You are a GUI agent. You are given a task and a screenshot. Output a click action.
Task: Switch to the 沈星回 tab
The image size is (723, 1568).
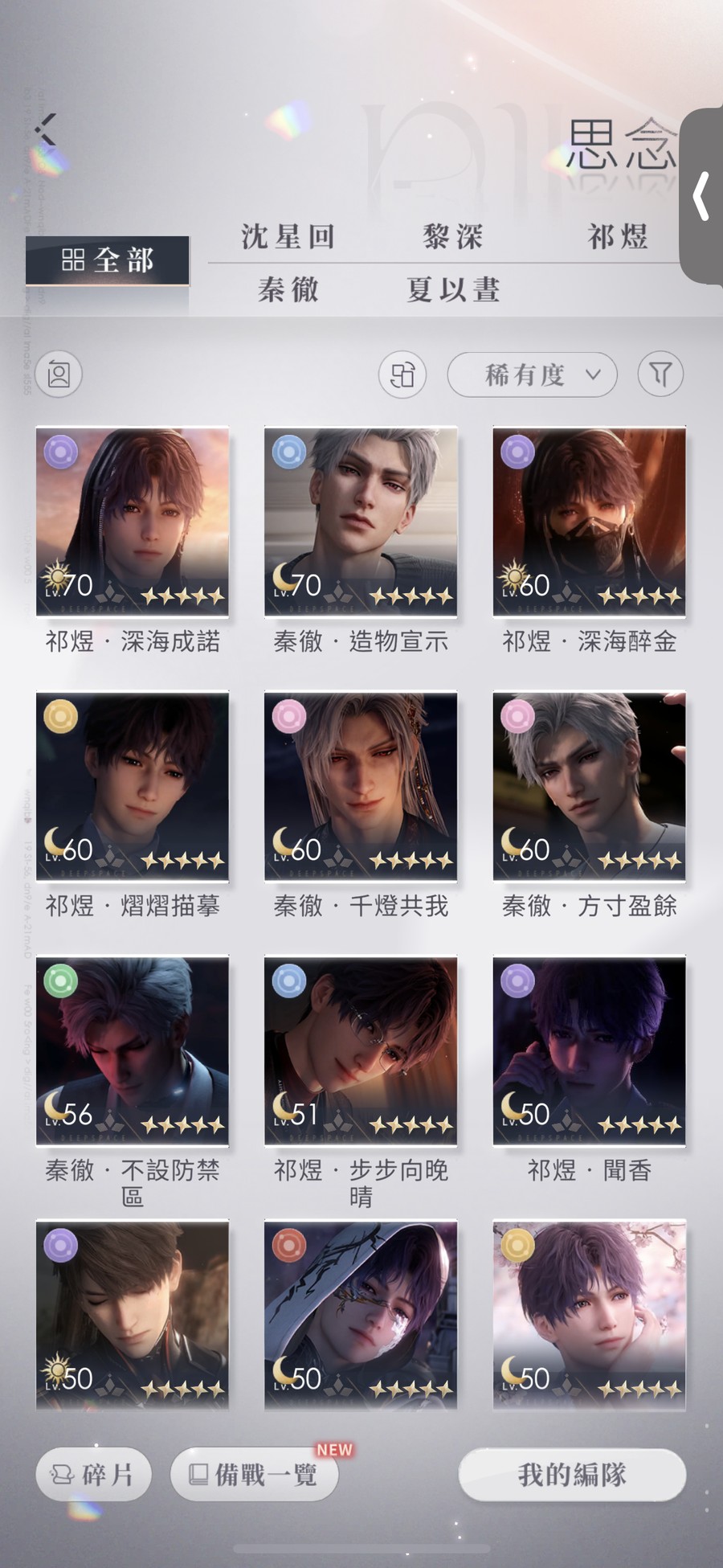click(288, 237)
